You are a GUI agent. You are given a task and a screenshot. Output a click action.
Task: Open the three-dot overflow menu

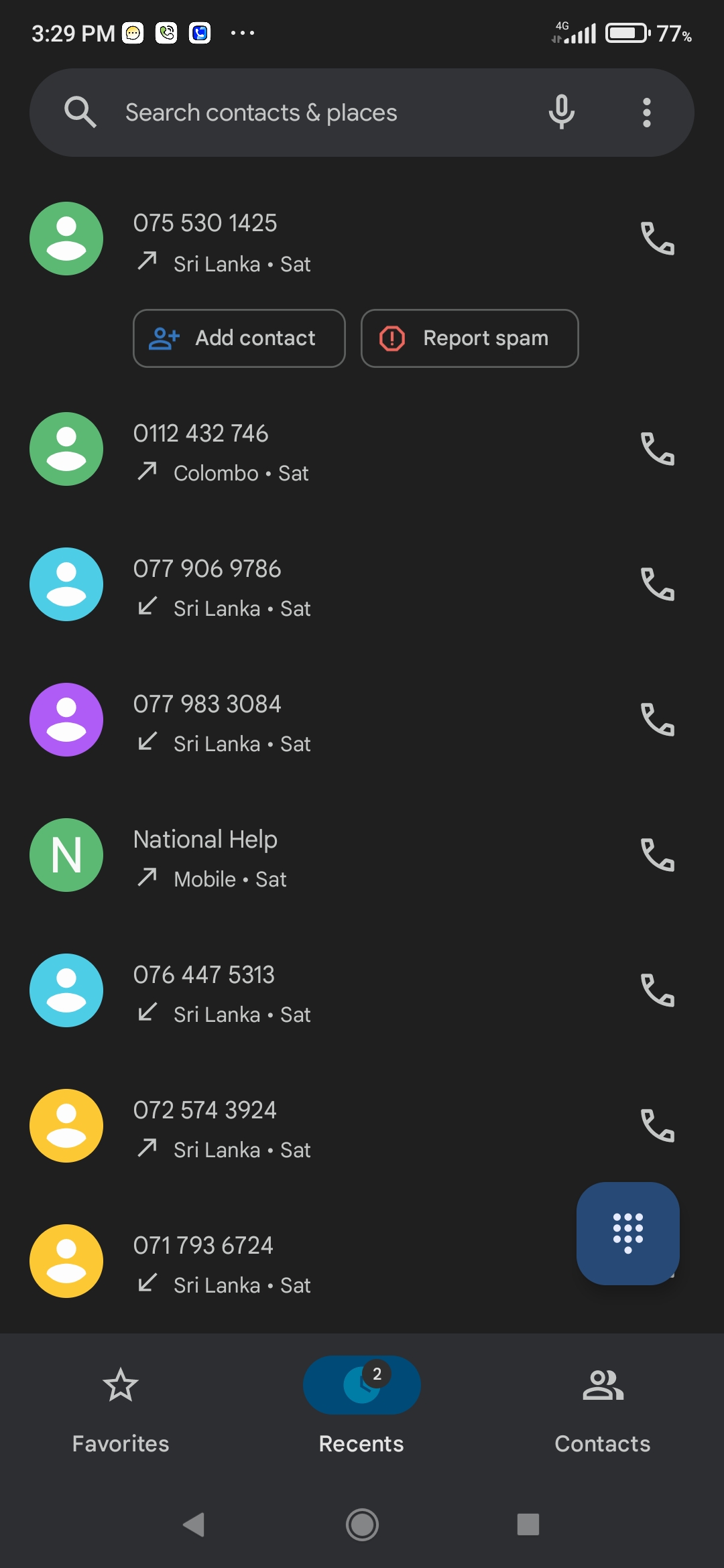(x=647, y=113)
